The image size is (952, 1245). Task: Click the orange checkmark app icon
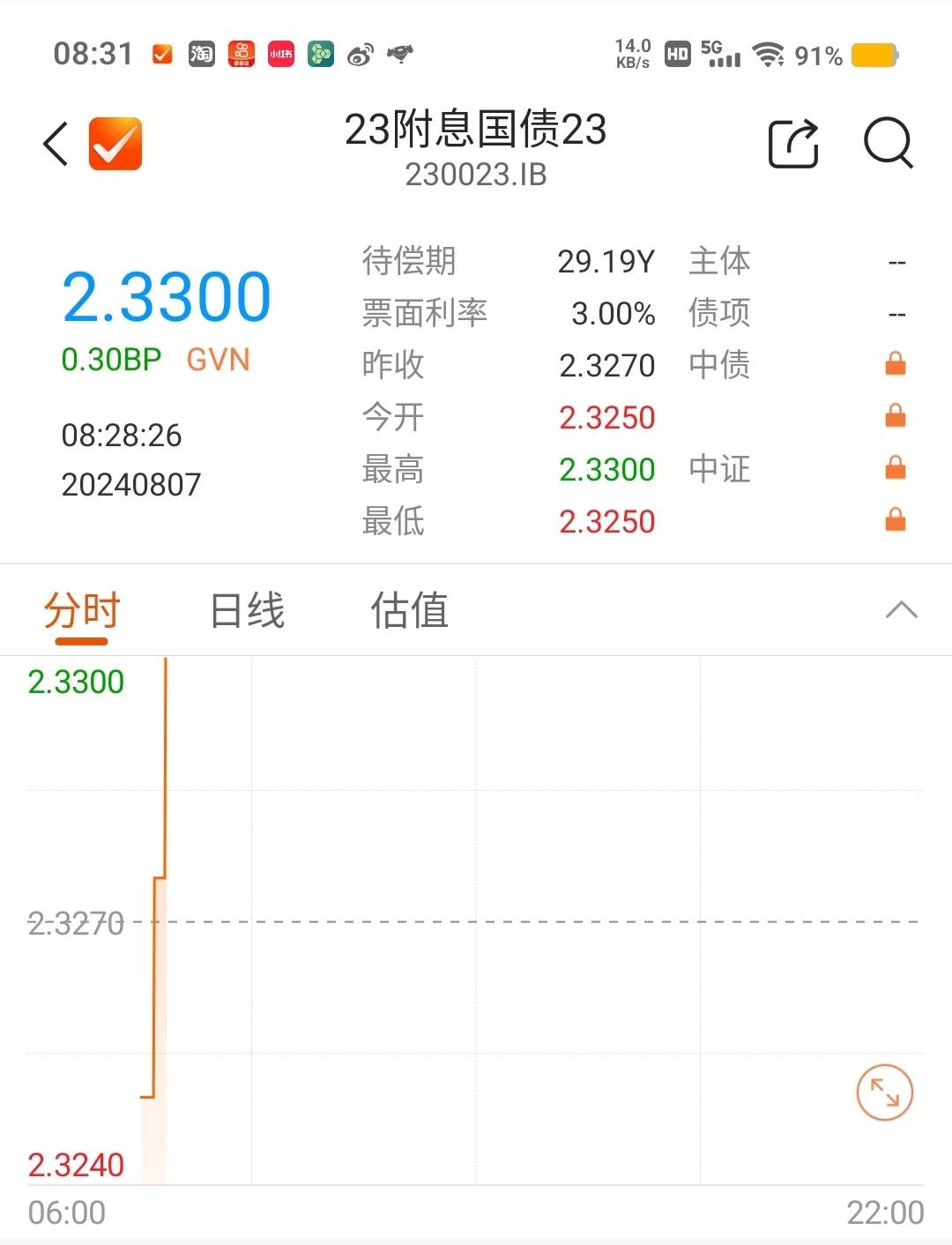(x=115, y=144)
